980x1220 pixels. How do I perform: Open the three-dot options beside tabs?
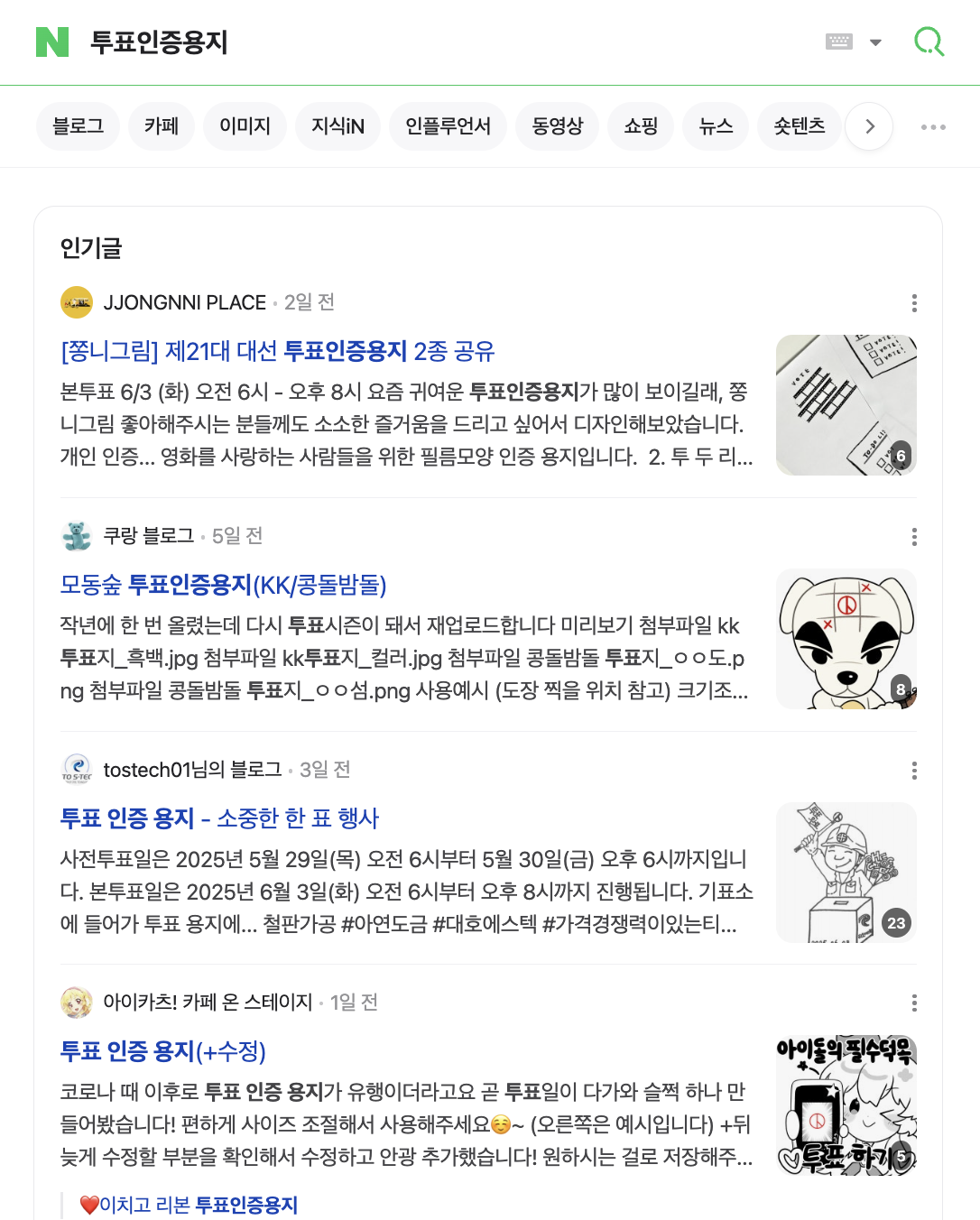tap(933, 126)
